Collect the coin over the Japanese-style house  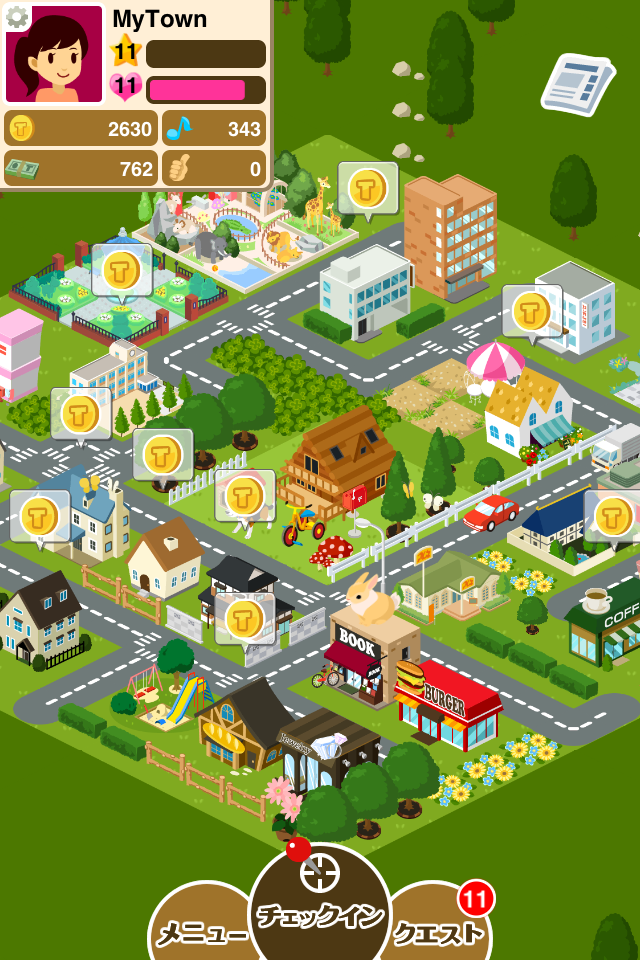(x=244, y=619)
